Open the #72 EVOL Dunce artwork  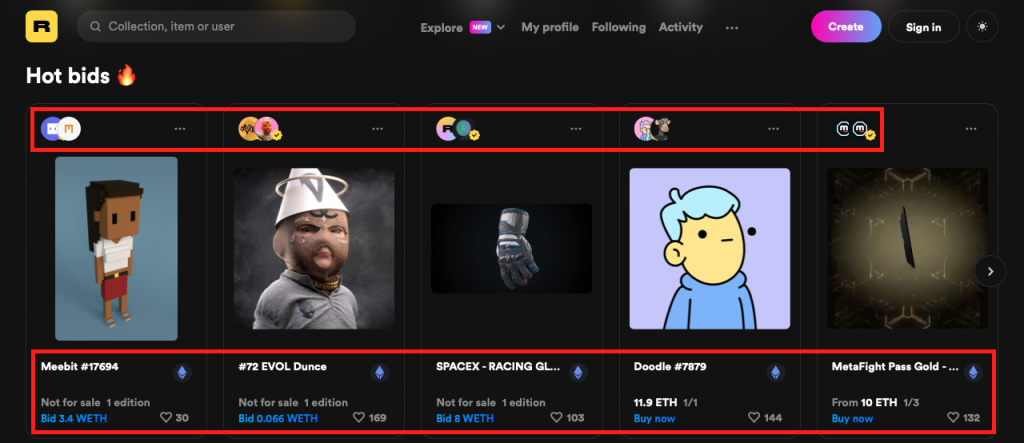313,248
